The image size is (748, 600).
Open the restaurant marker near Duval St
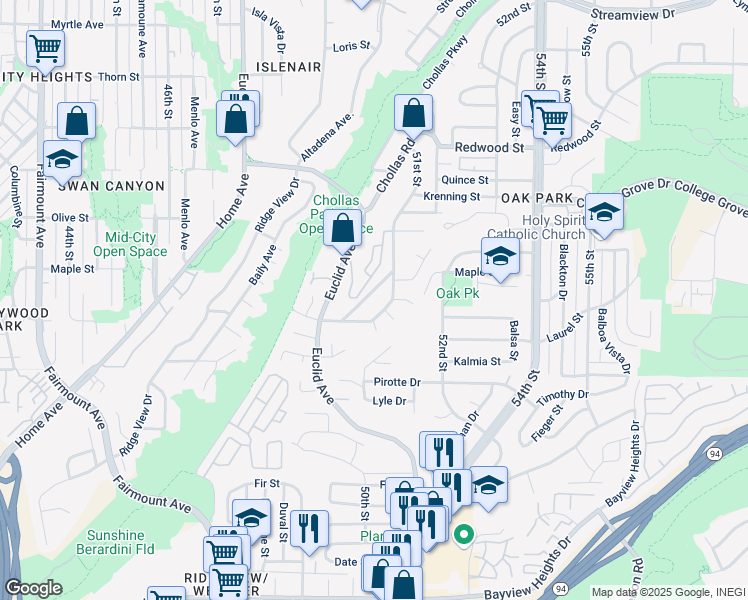point(309,528)
